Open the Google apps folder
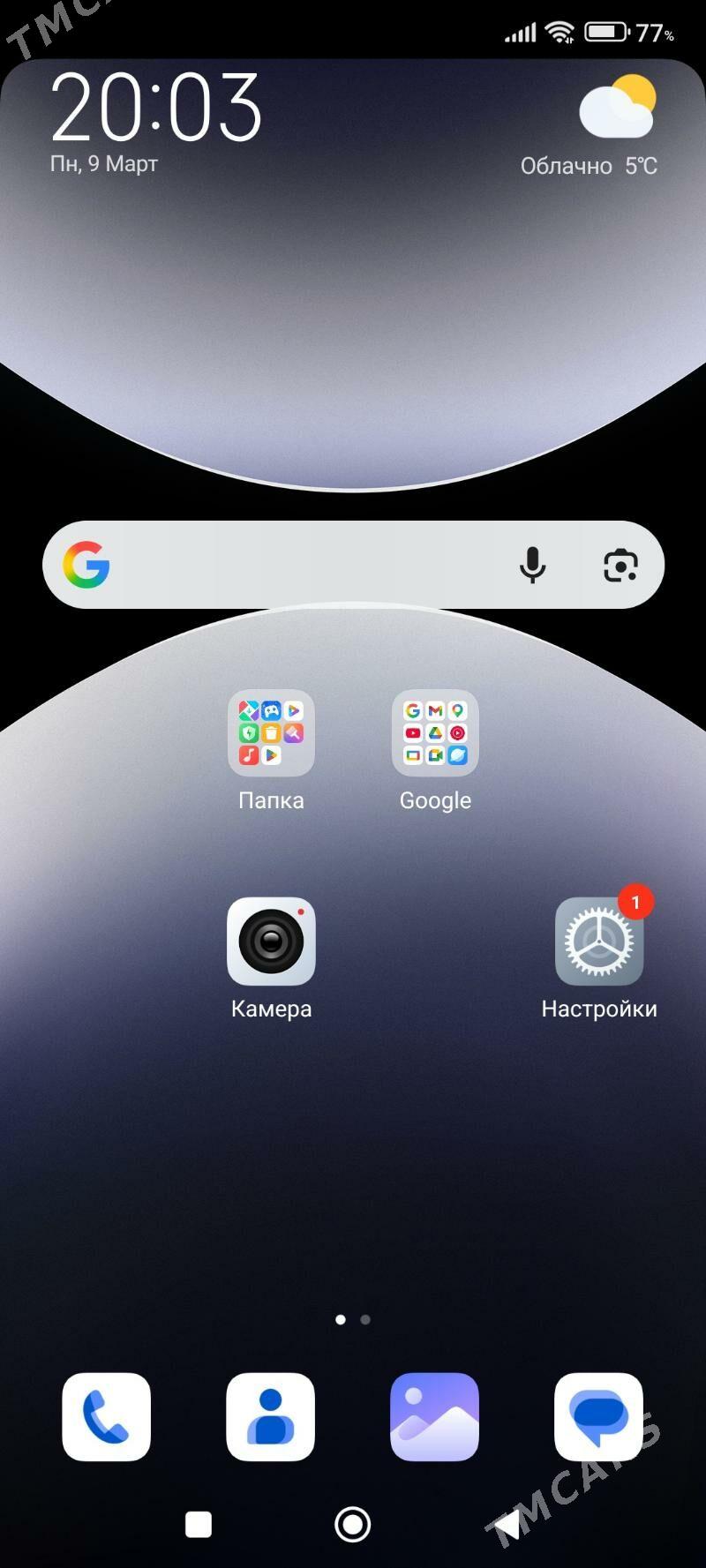This screenshot has height=1568, width=706. tap(435, 733)
